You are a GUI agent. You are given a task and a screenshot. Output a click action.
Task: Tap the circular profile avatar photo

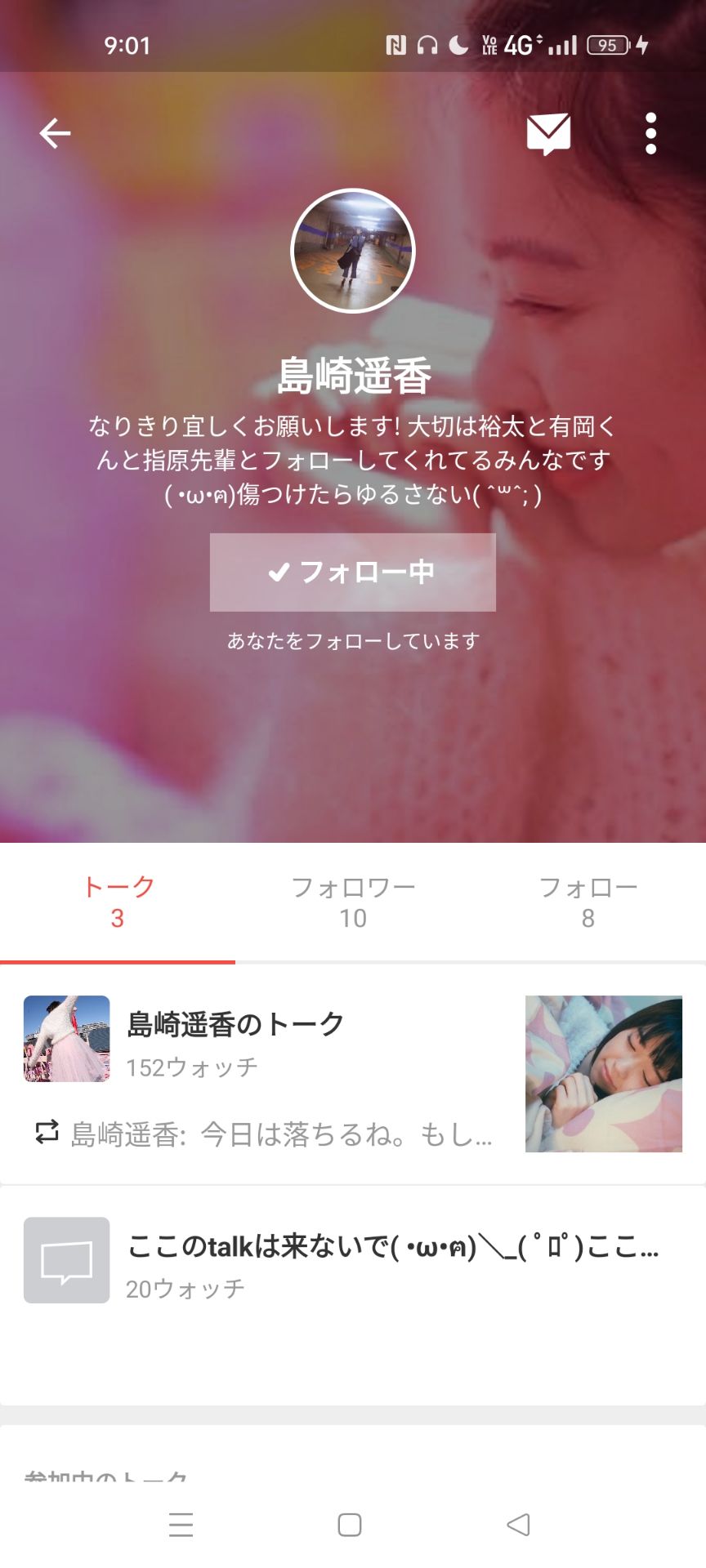coord(352,251)
